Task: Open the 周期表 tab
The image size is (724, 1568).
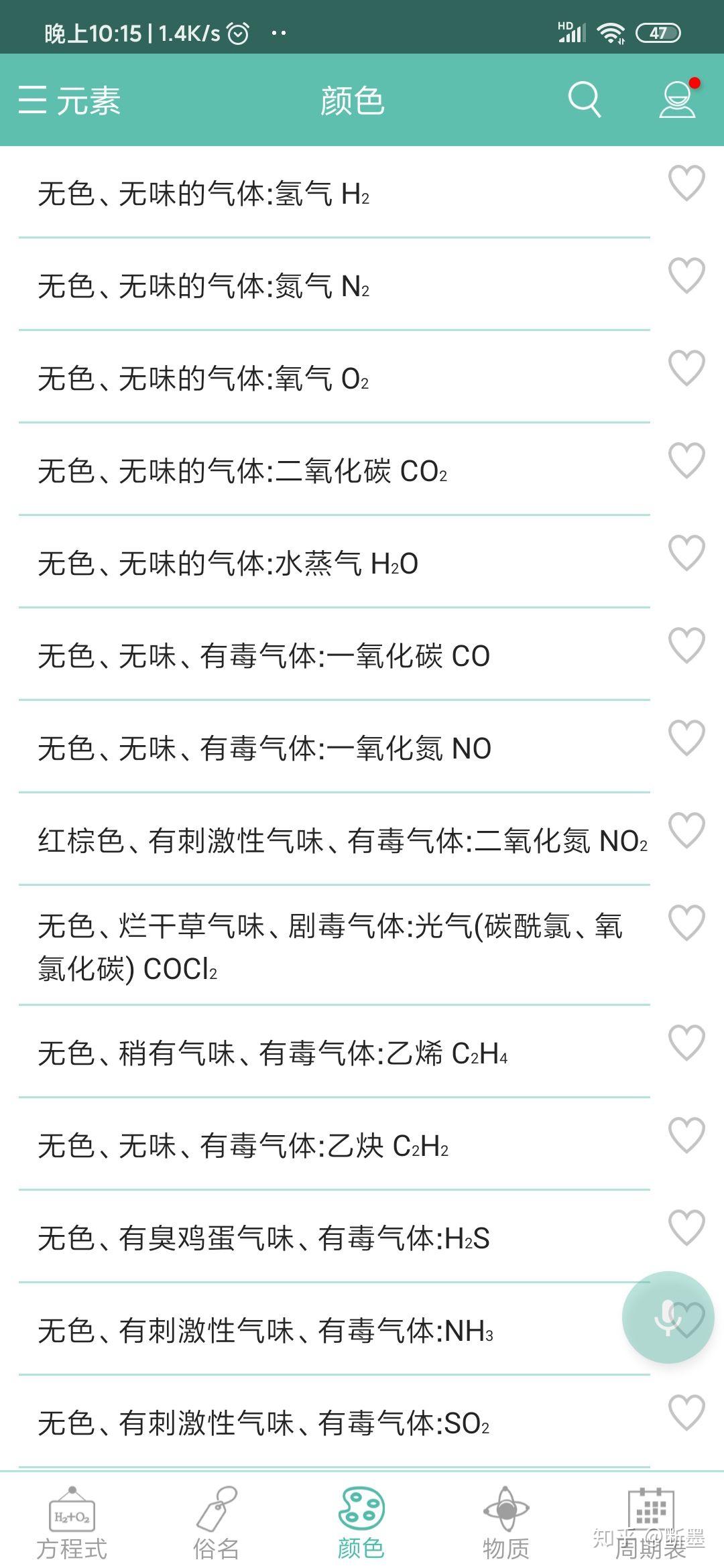Action: [x=650, y=1522]
